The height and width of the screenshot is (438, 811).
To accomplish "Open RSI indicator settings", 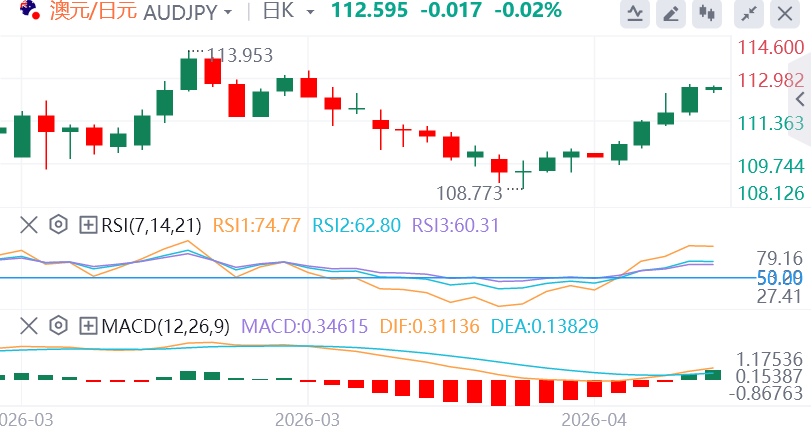I will tap(58, 225).
